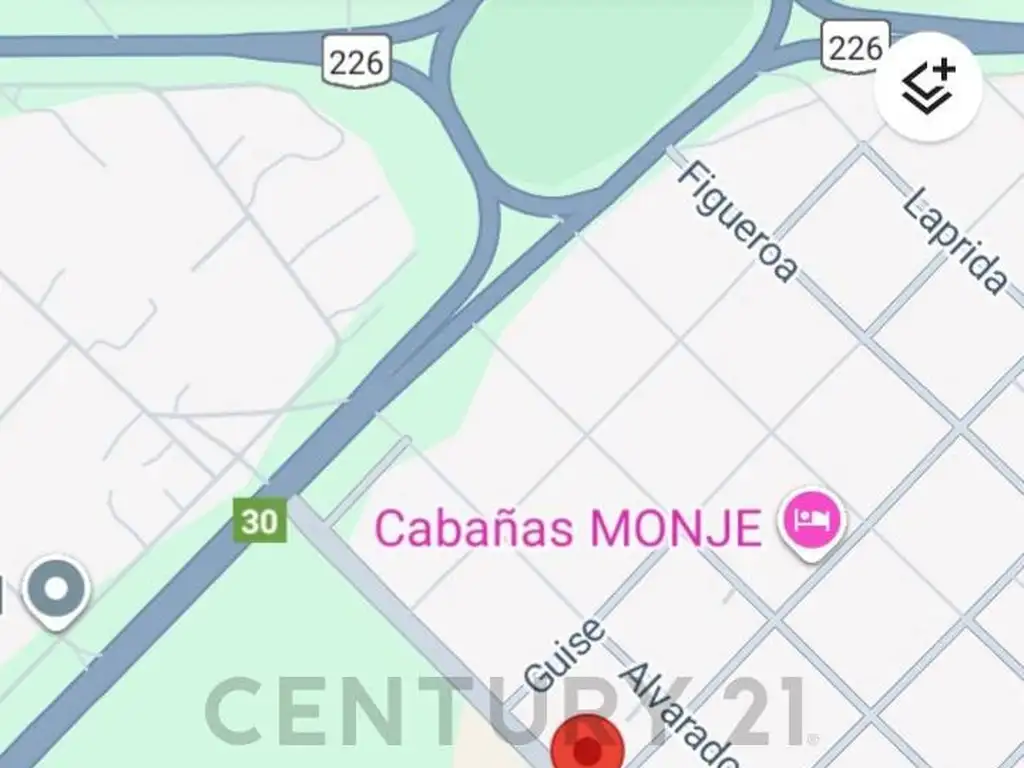The width and height of the screenshot is (1024, 768).
Task: Select the Cabañas MONJE hotel pin
Action: (813, 520)
